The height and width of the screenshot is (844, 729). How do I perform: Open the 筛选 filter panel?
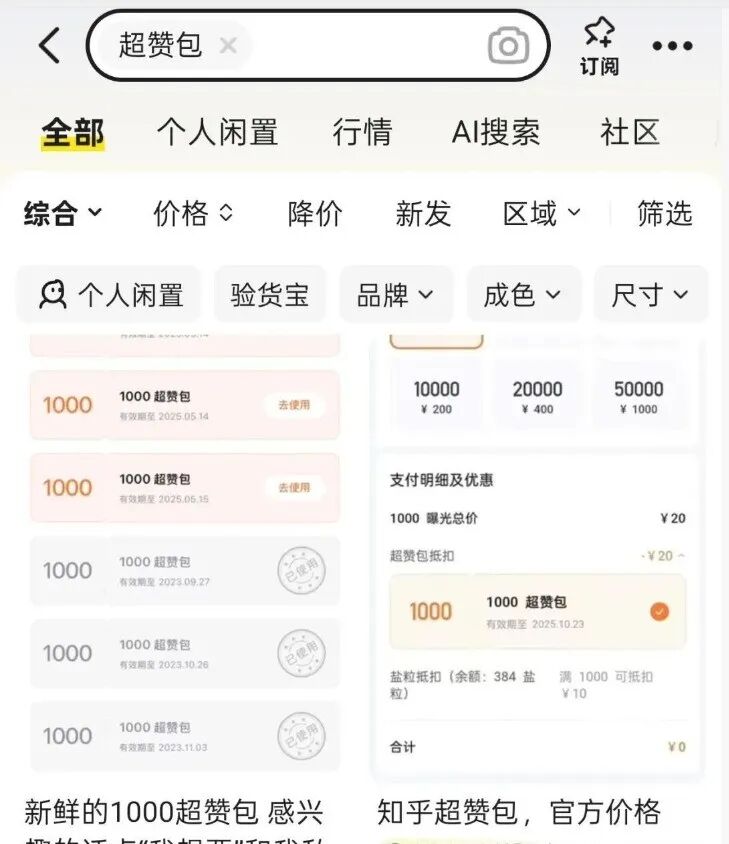pyautogui.click(x=665, y=213)
